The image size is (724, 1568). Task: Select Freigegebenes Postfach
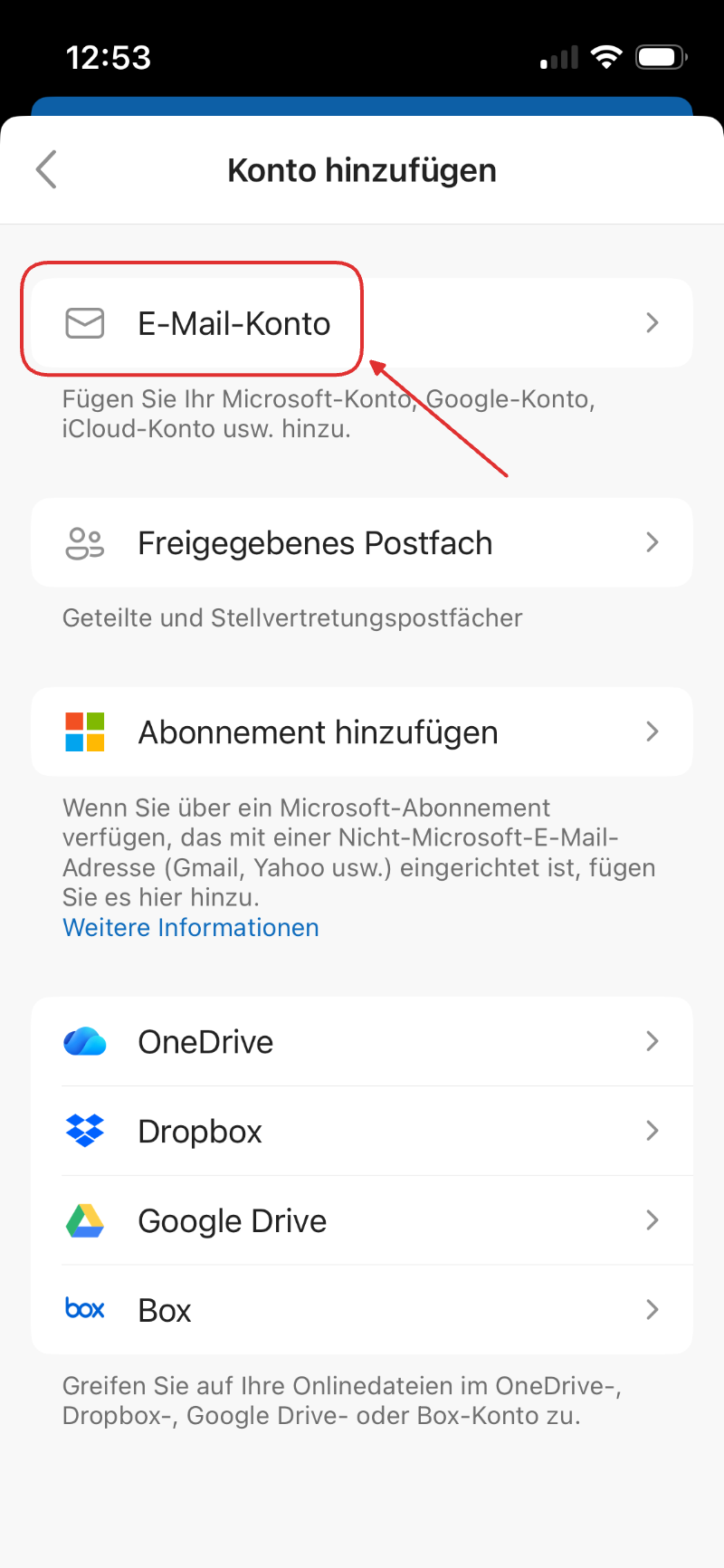click(x=362, y=543)
